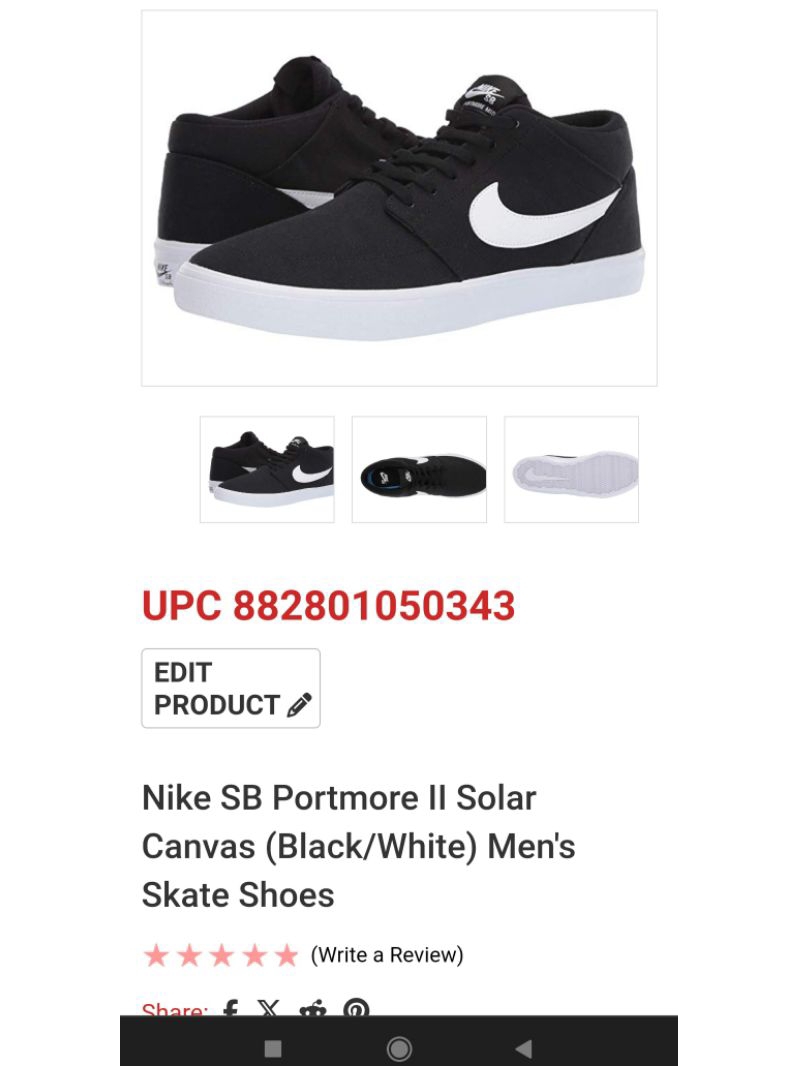
Task: Rate the product five stars
Action: point(287,956)
